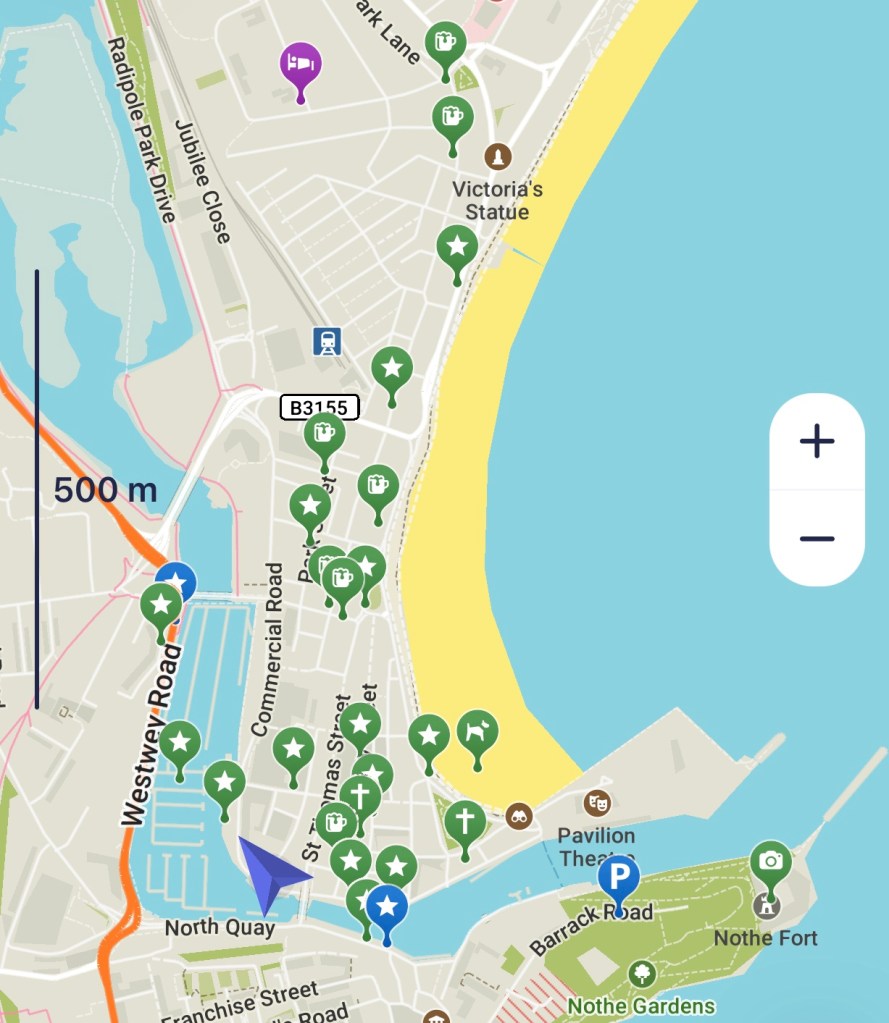Open the Nothe Fort castle marker

pos(767,906)
